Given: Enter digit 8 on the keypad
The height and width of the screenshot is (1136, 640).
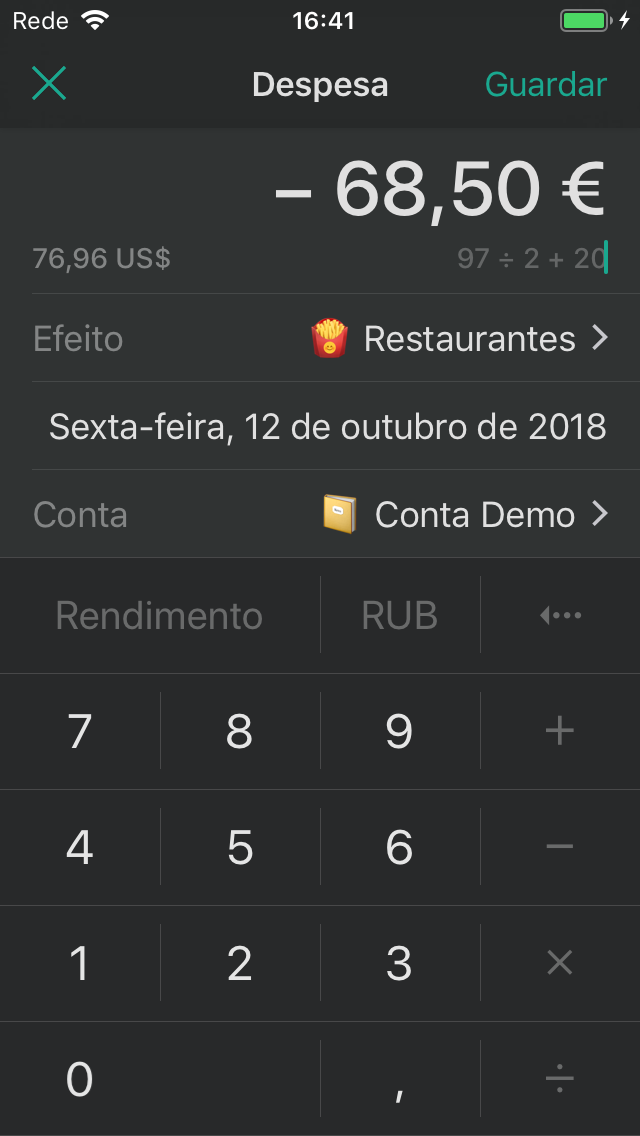Looking at the screenshot, I should (x=240, y=731).
